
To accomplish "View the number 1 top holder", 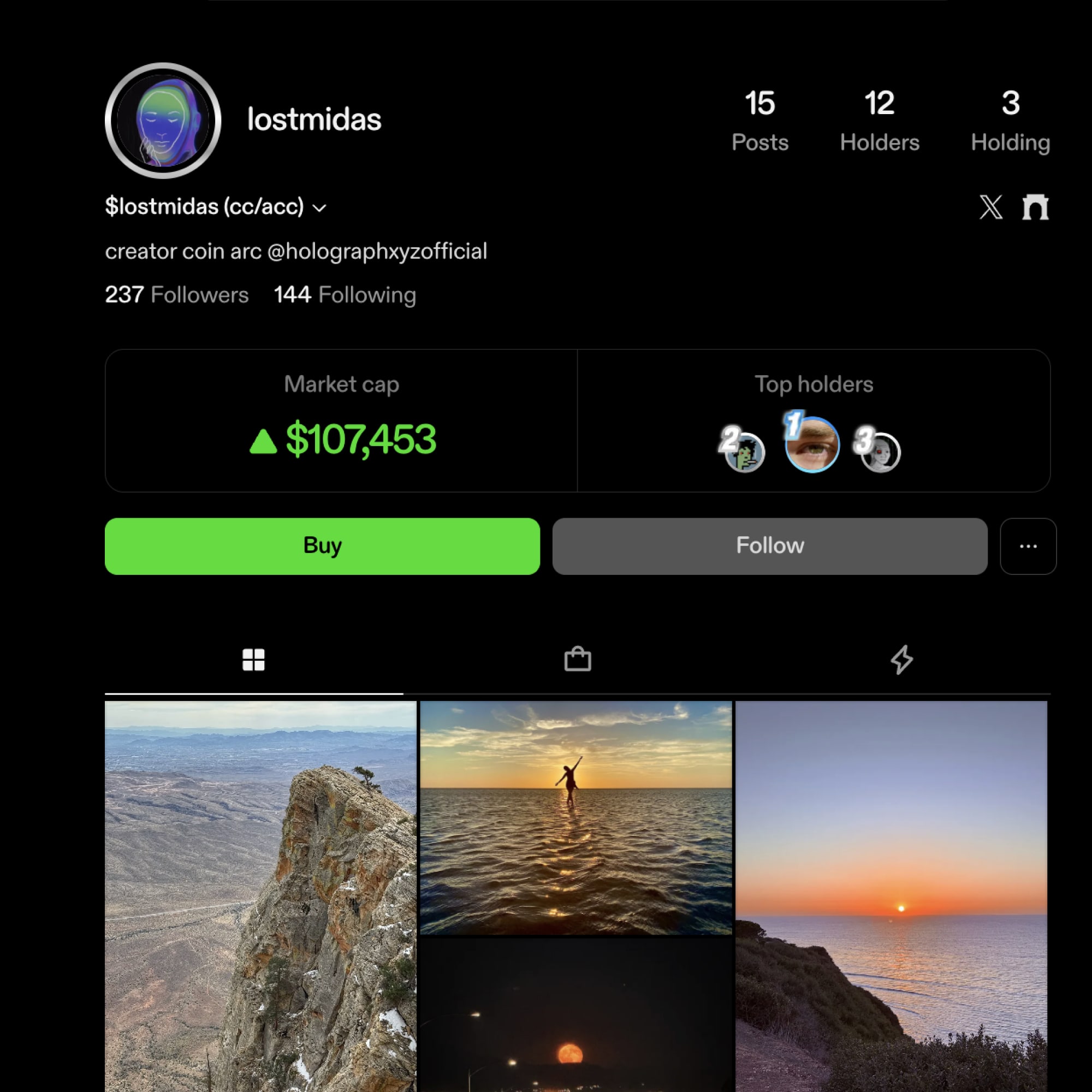I will tap(812, 444).
